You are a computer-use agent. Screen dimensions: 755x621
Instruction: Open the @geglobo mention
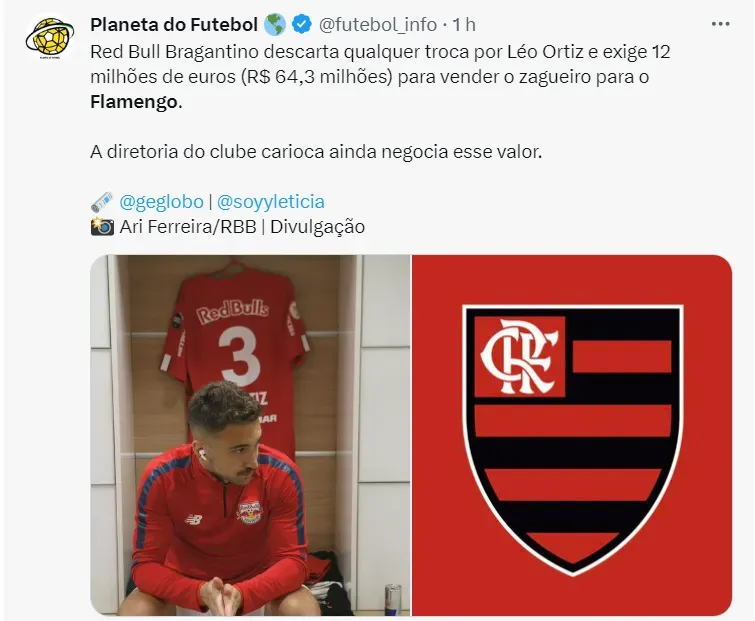click(x=161, y=201)
